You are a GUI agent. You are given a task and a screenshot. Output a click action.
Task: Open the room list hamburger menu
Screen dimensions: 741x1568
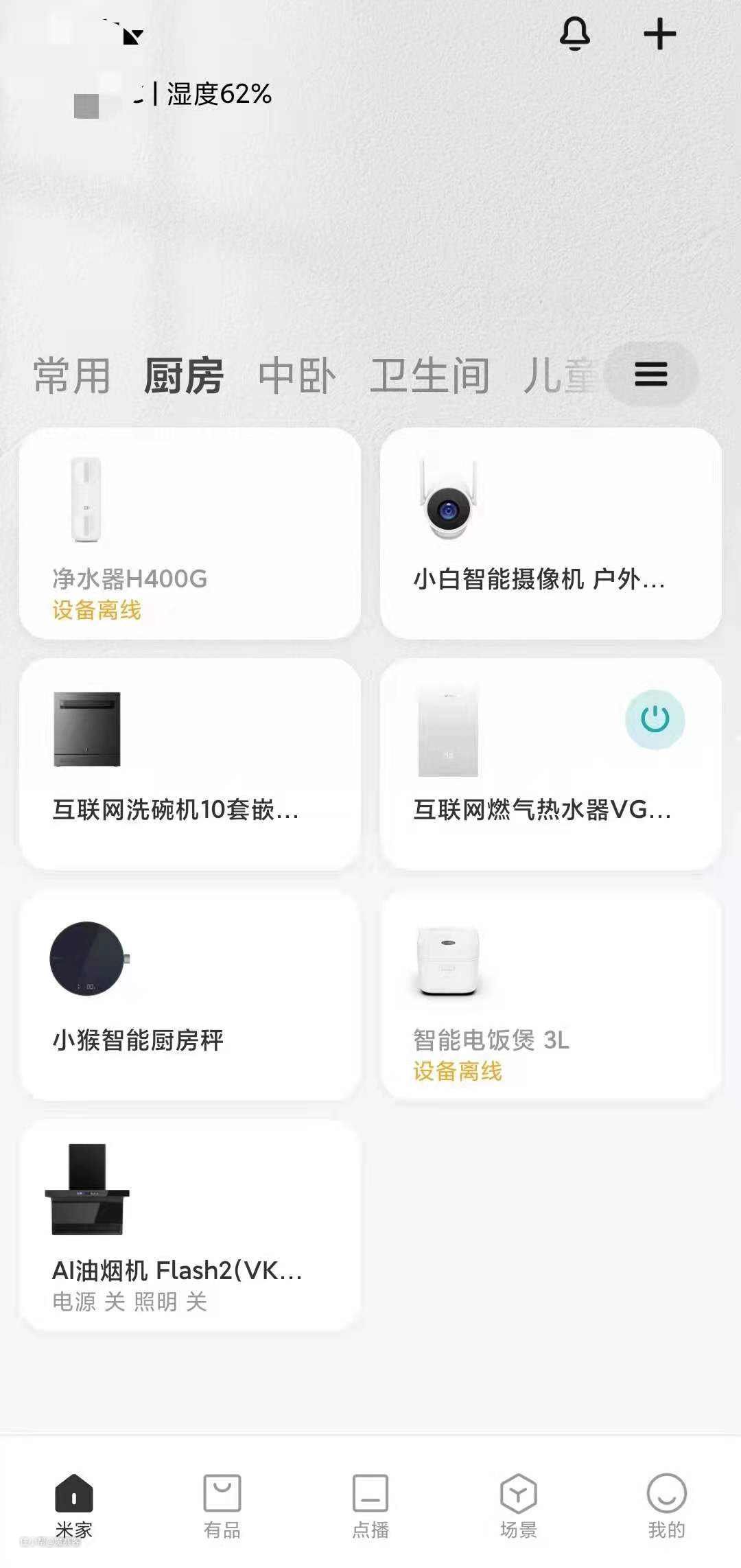650,375
